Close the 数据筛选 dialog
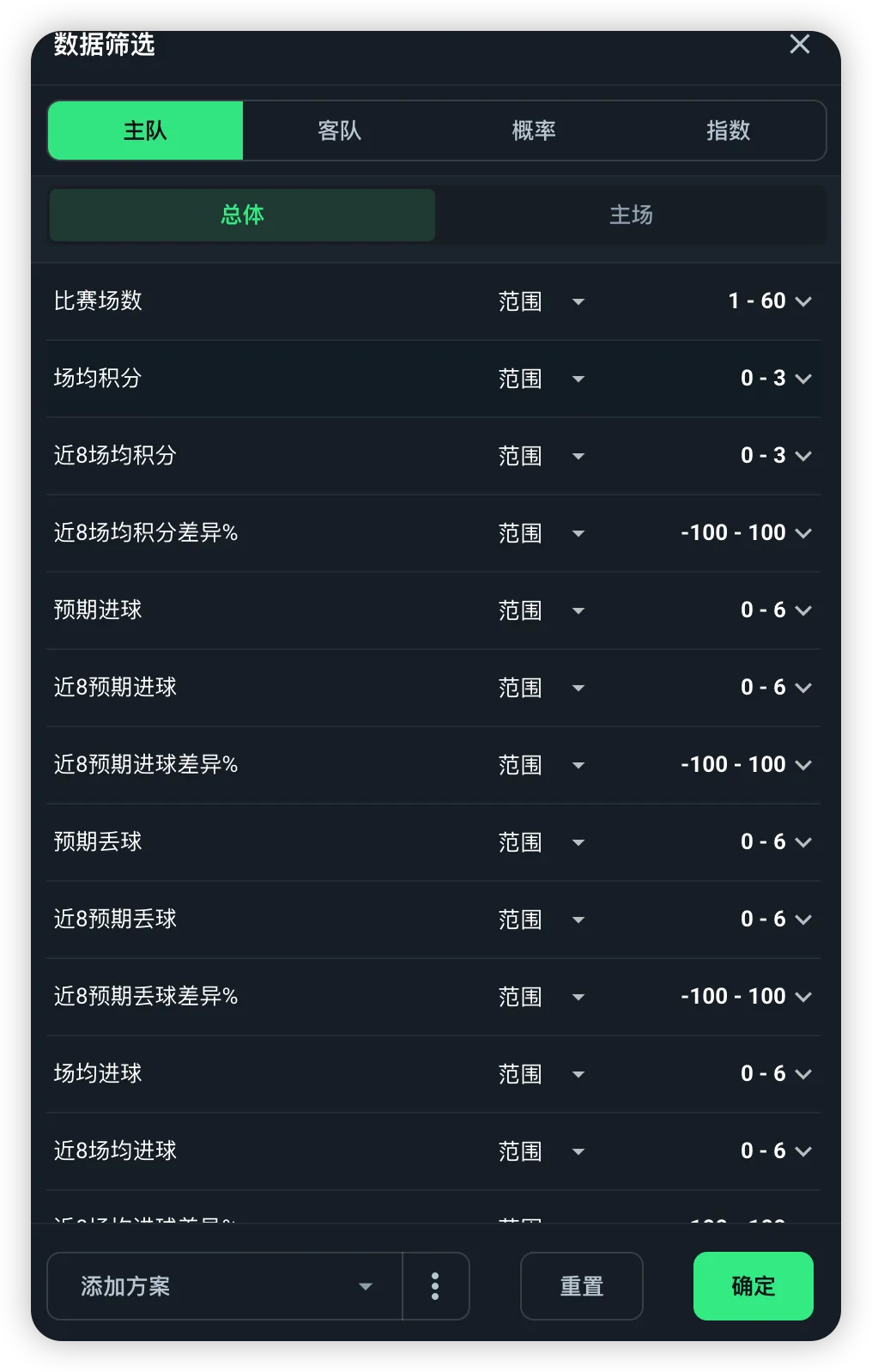 (x=799, y=44)
